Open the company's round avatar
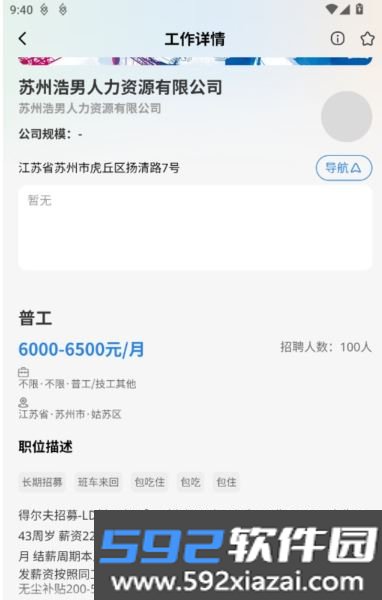This screenshot has width=382, height=600. 346,116
